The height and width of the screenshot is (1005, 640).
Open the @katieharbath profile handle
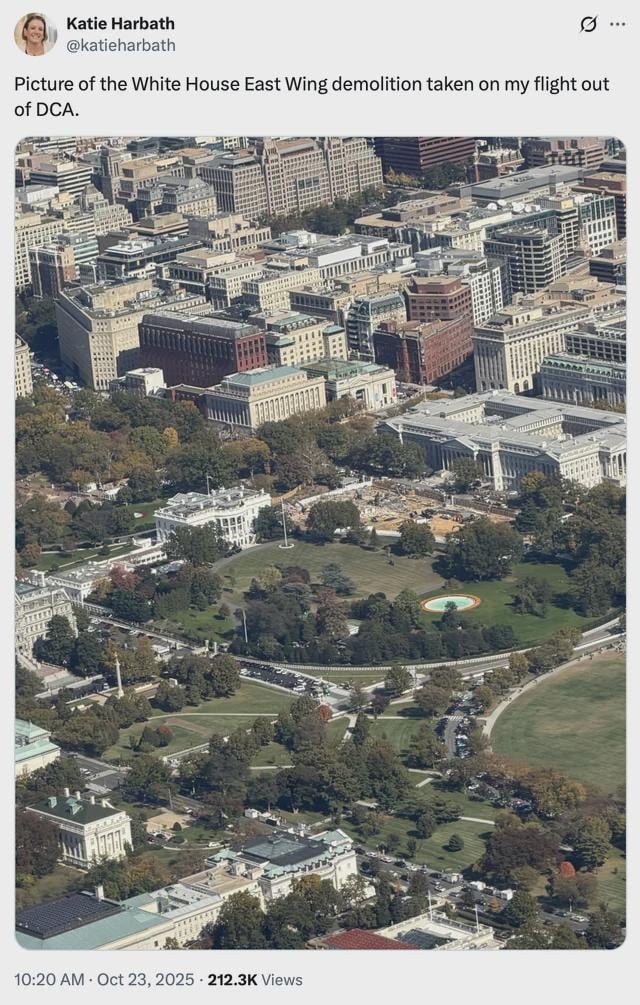tap(120, 45)
